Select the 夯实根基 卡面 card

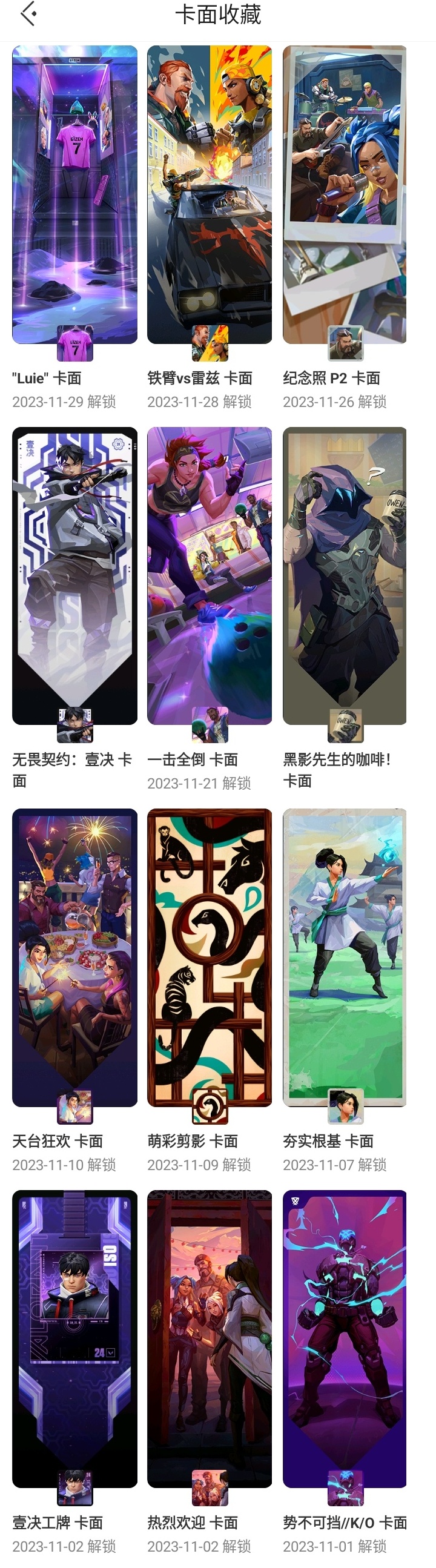[x=345, y=957]
